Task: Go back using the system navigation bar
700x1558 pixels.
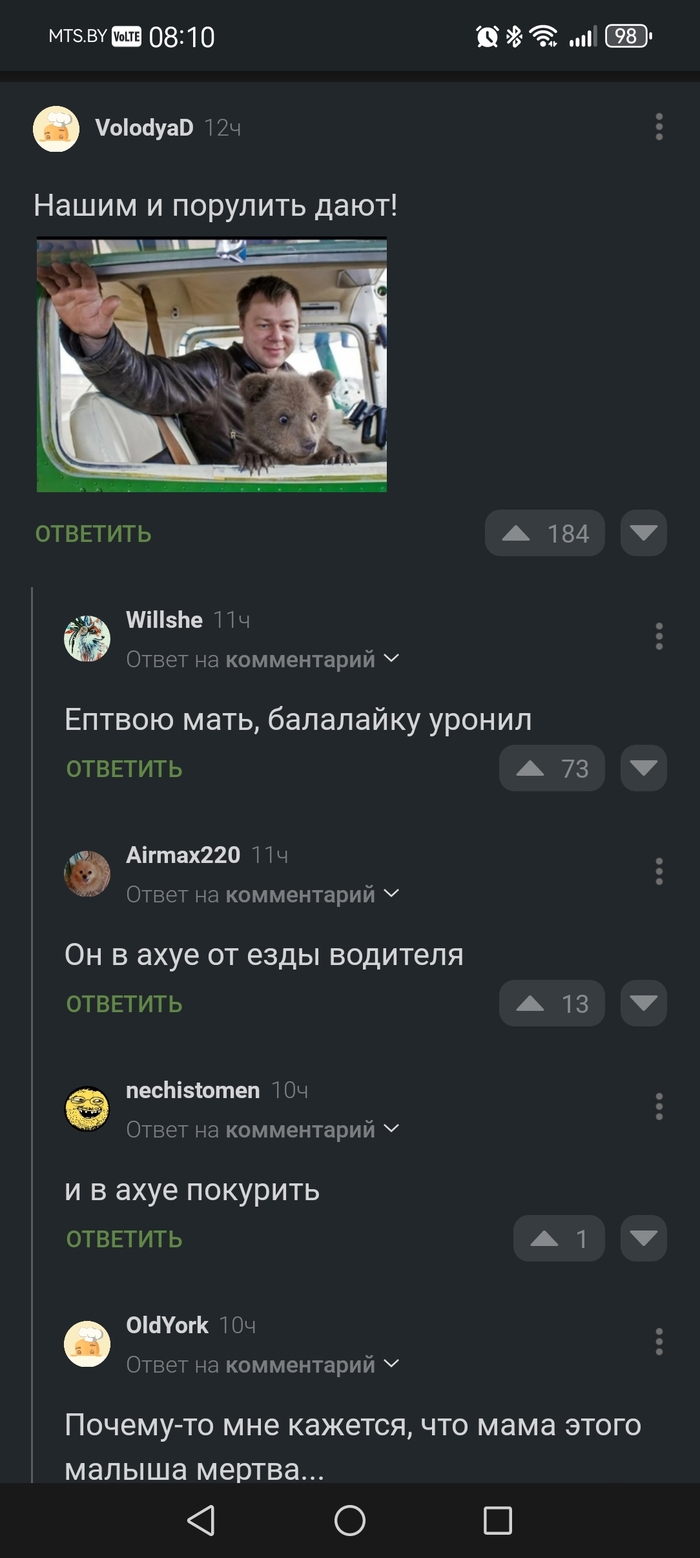Action: coord(201,1520)
